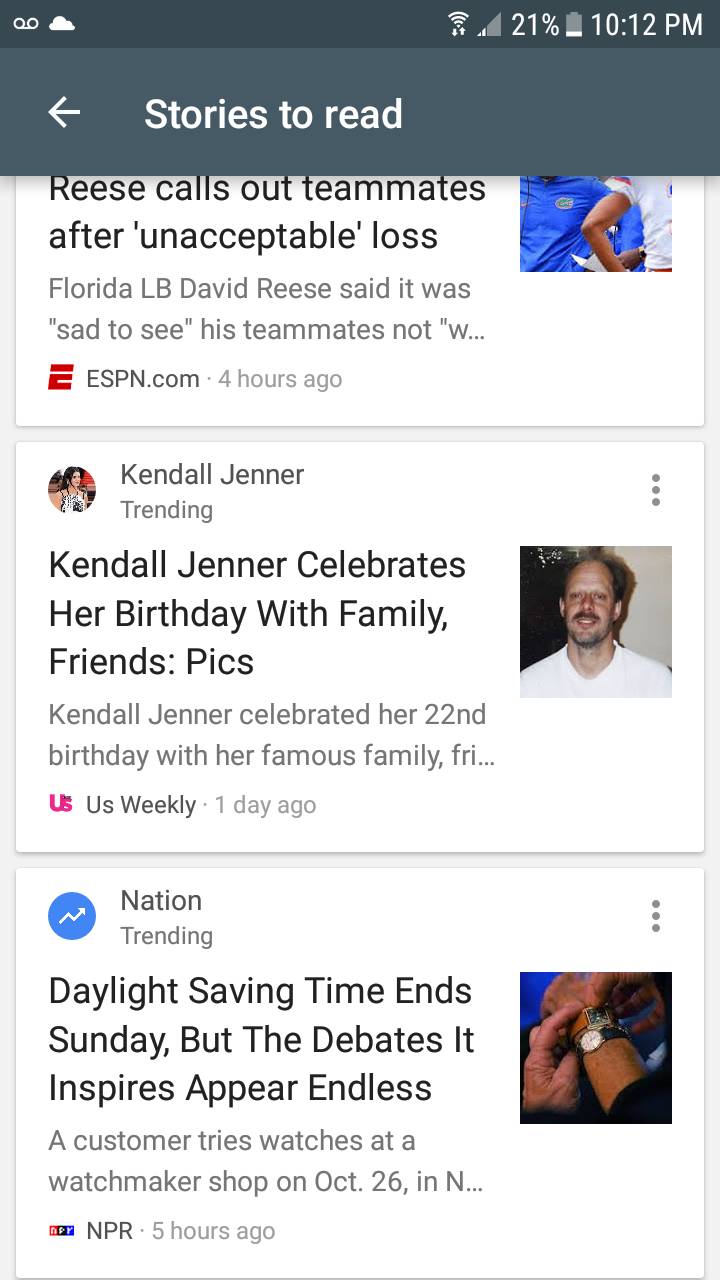Image resolution: width=720 pixels, height=1280 pixels.
Task: Open the Daylight Saving Time article headline
Action: [x=261, y=1040]
